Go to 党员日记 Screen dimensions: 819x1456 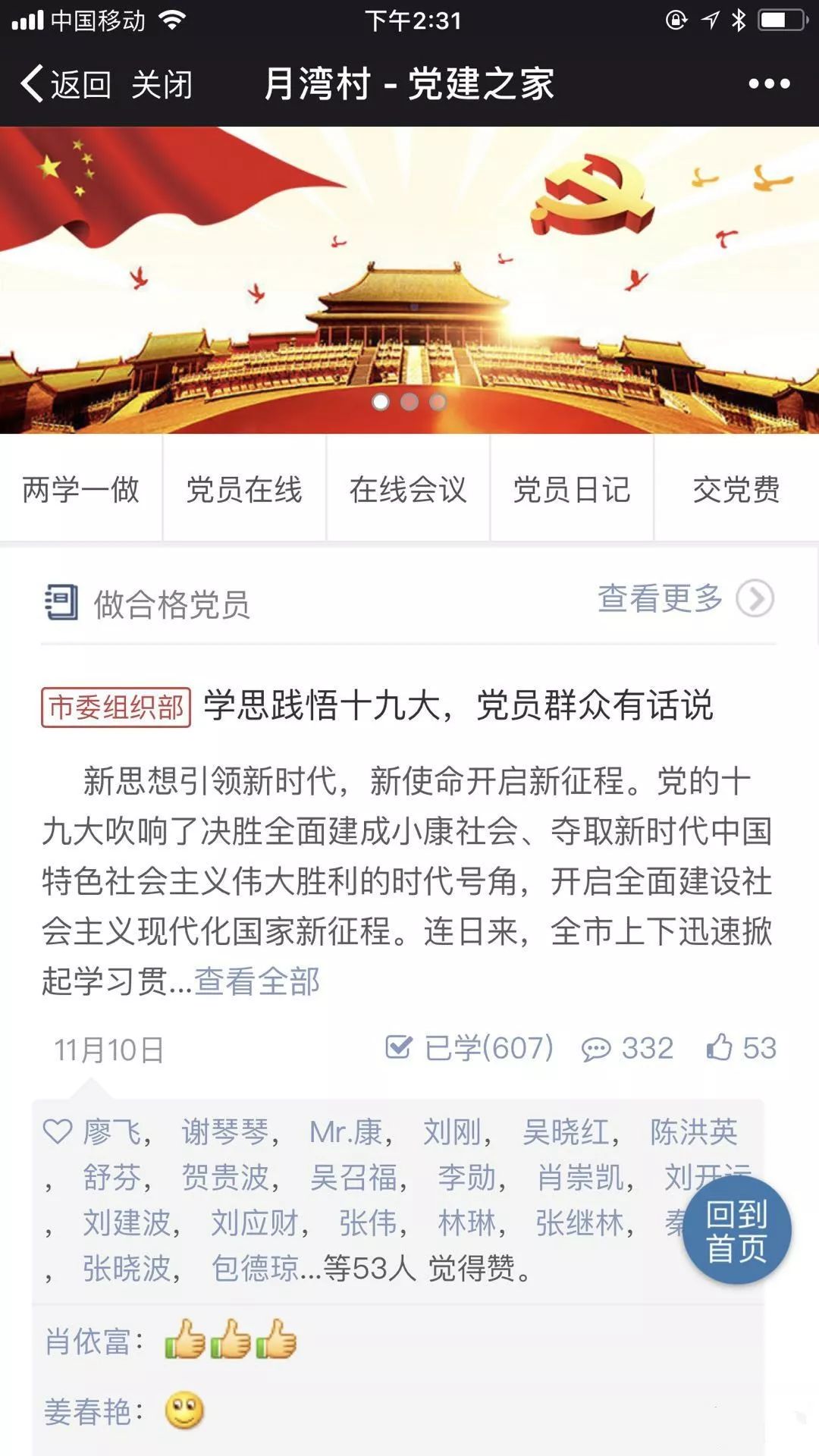[572, 489]
